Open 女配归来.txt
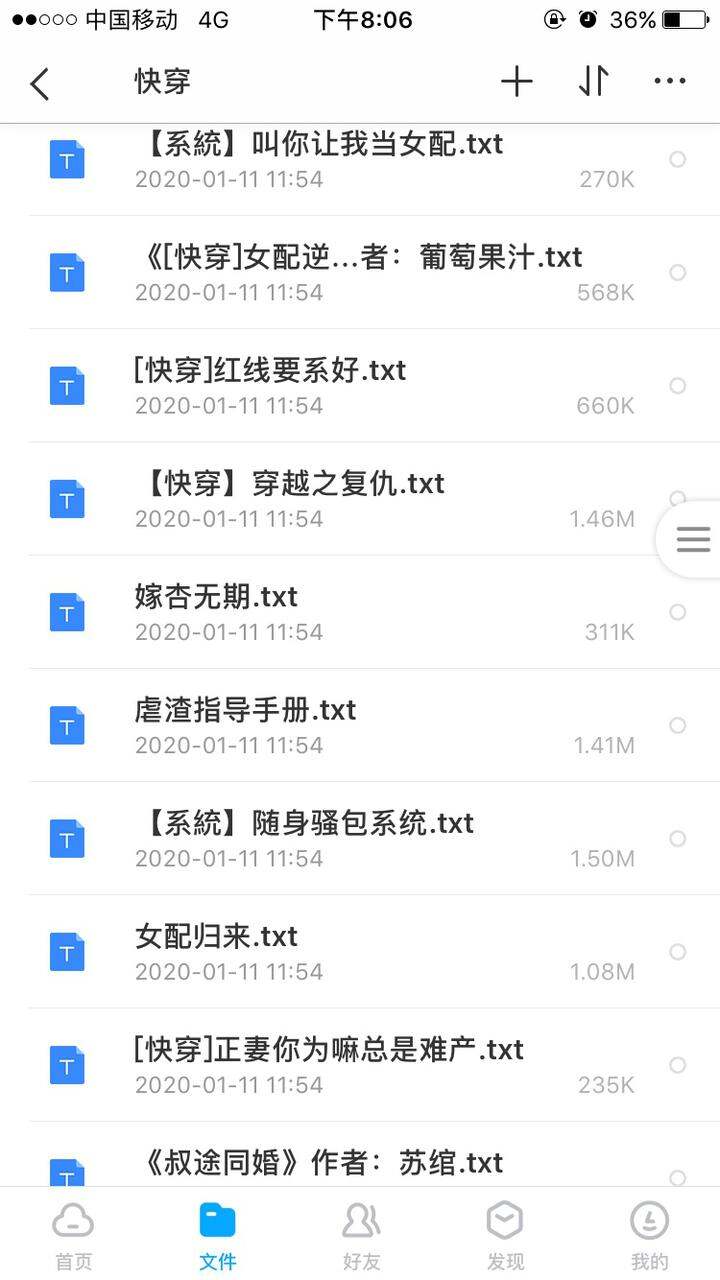This screenshot has height=1280, width=720. (x=360, y=950)
